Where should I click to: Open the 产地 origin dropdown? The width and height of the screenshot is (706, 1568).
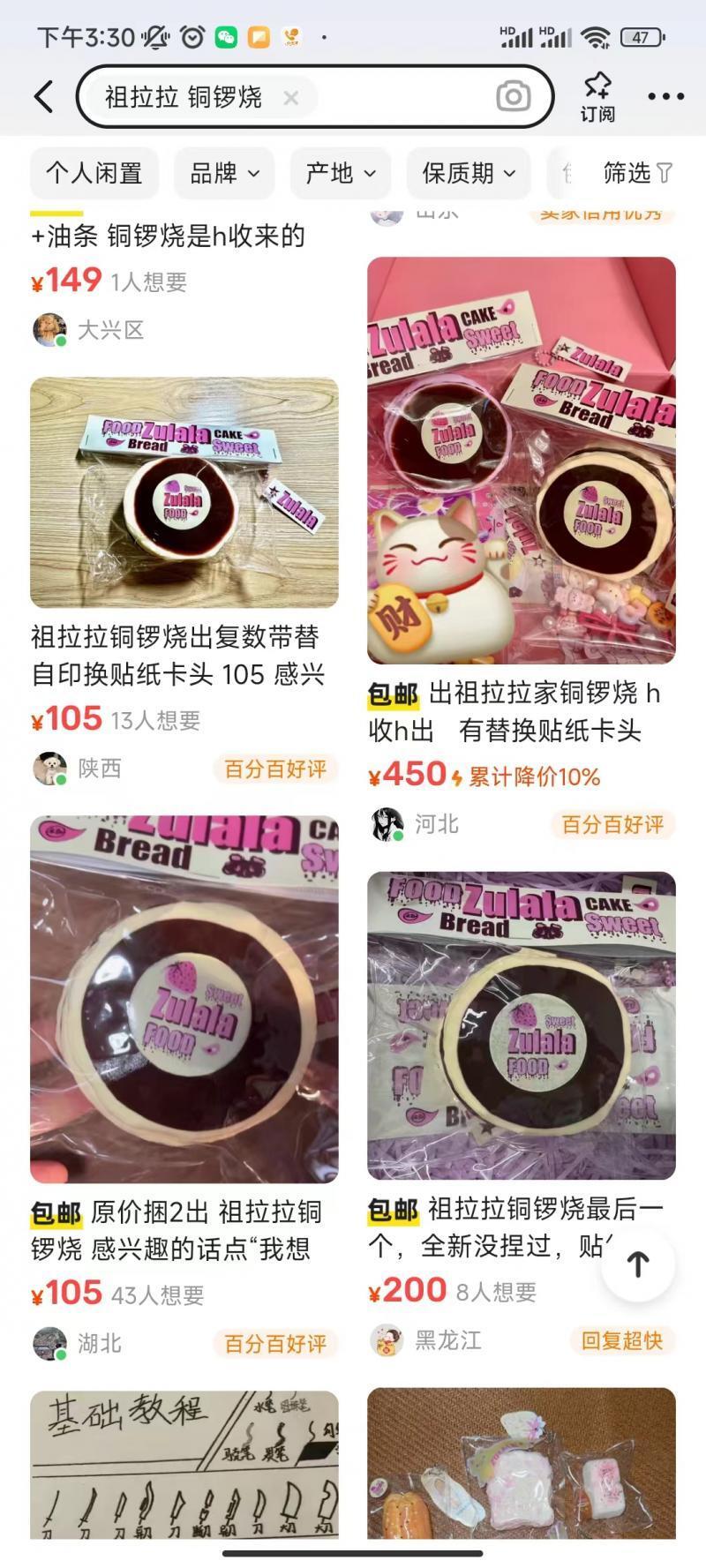point(340,173)
